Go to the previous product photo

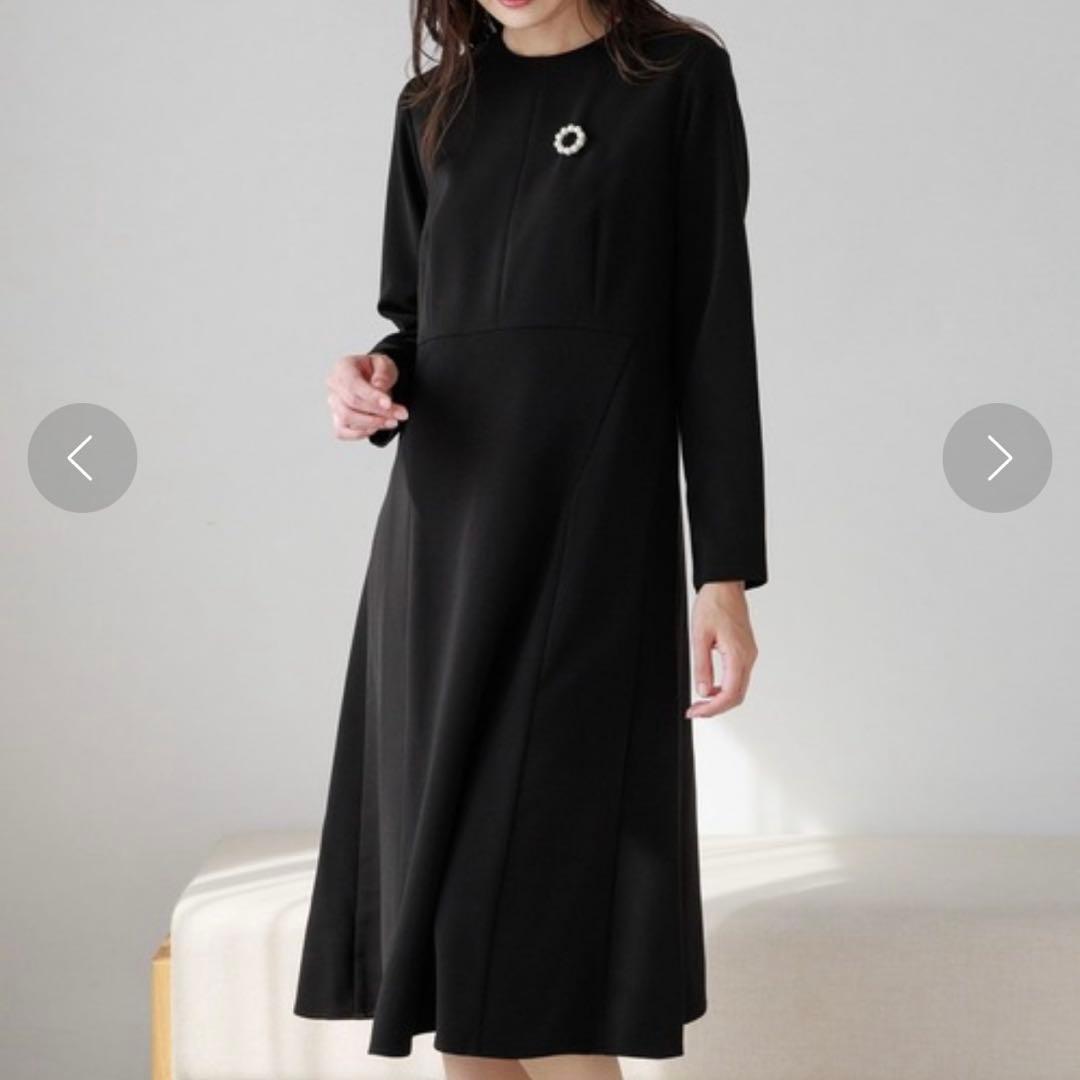(x=82, y=458)
